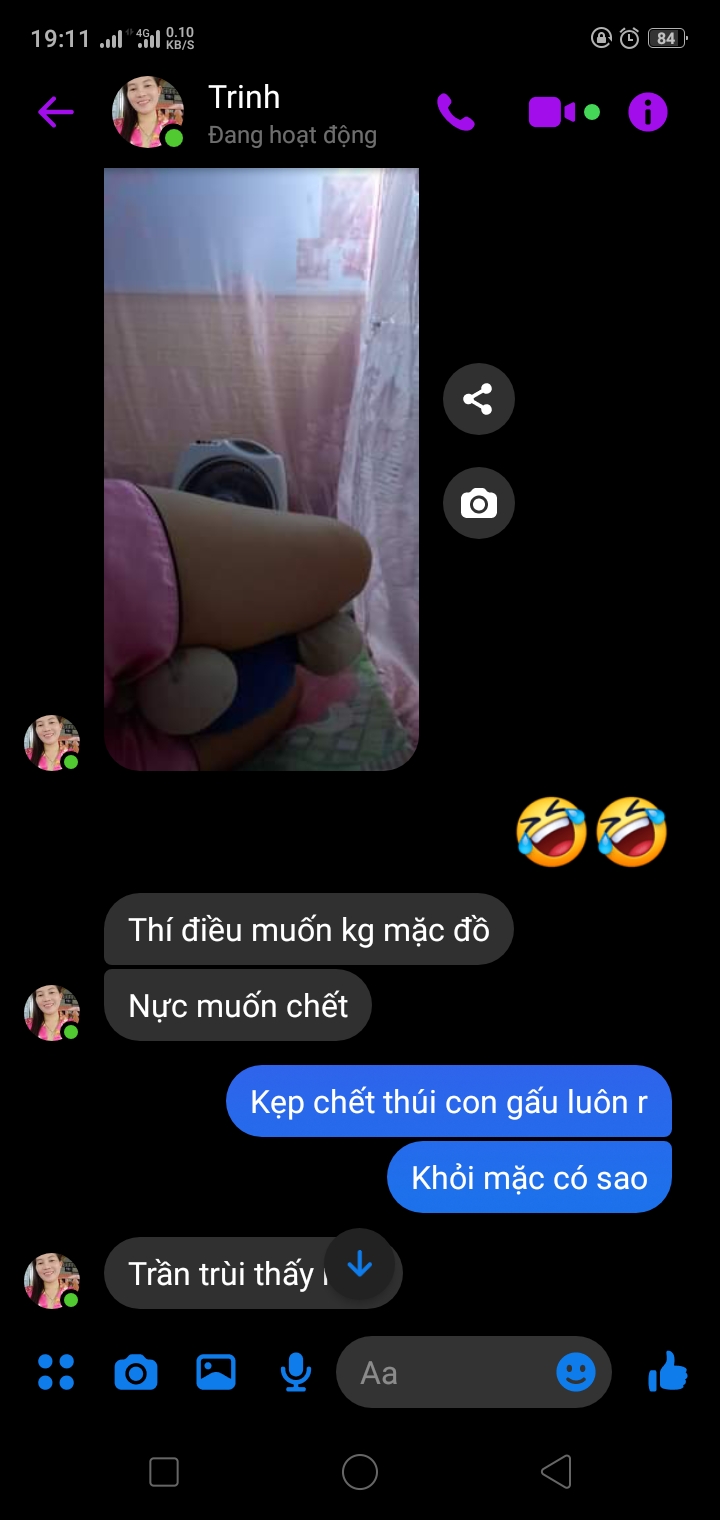Share the received photo
720x1520 pixels.
(479, 399)
